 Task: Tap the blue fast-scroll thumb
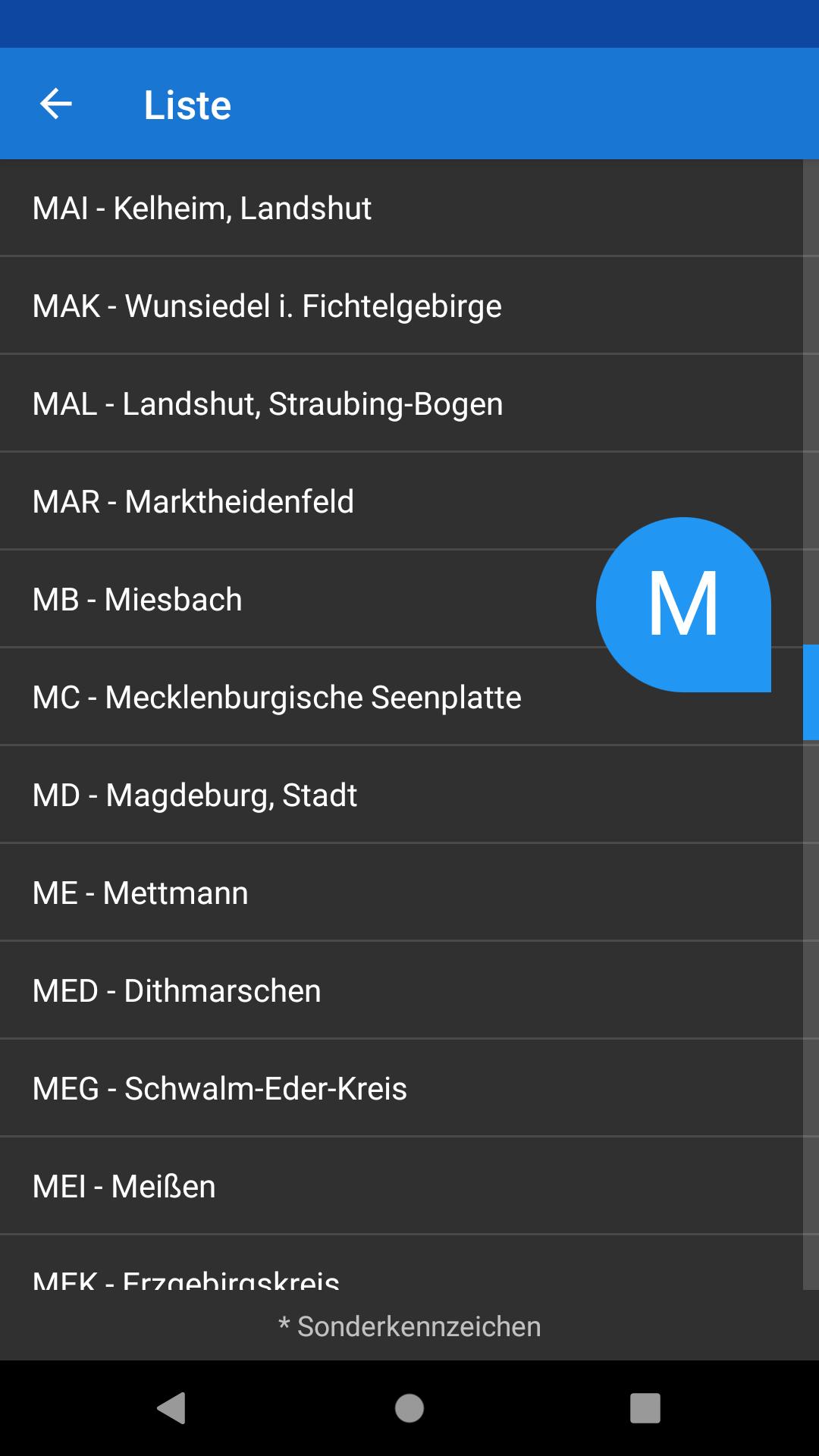click(811, 692)
